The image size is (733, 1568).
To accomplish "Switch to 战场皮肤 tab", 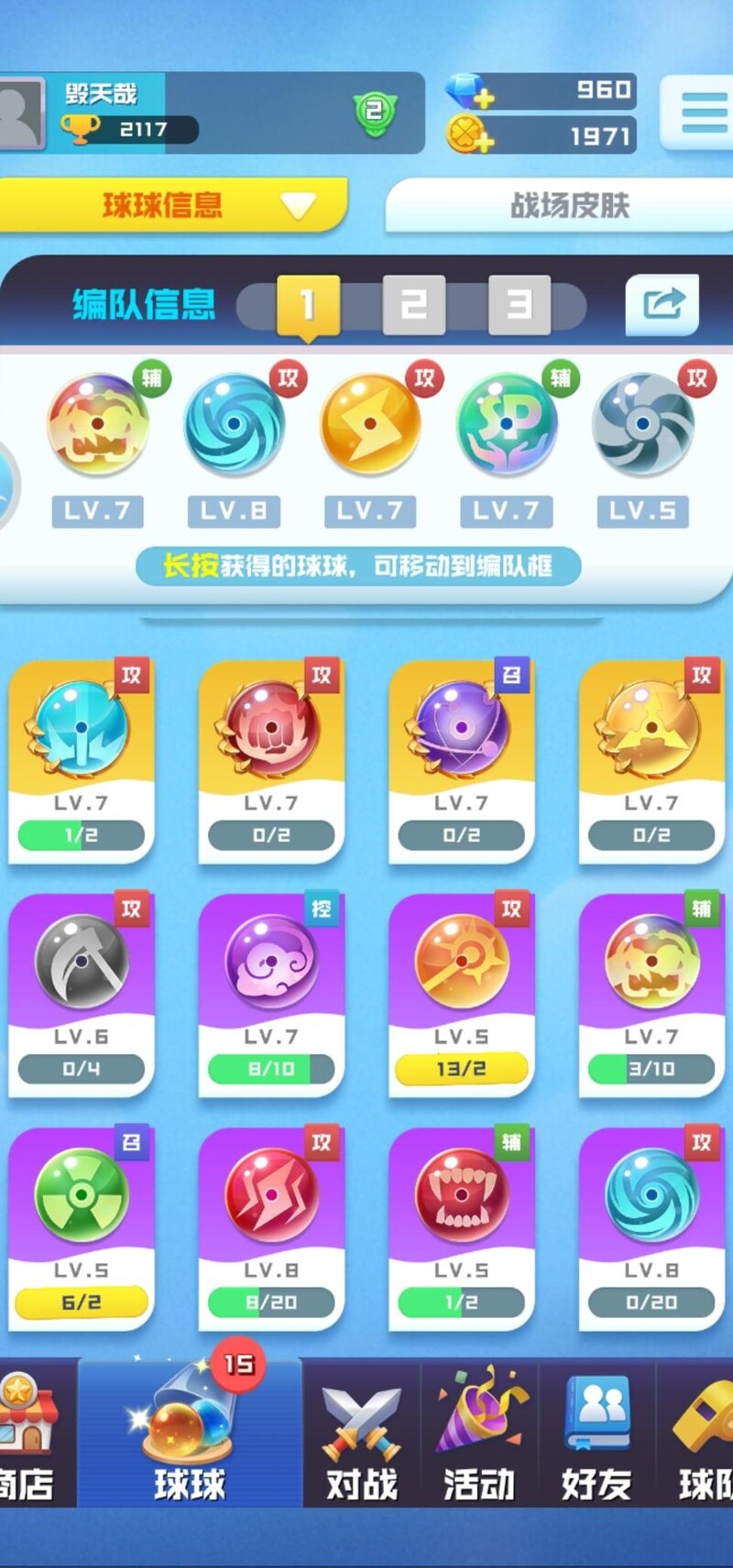I will pos(568,205).
